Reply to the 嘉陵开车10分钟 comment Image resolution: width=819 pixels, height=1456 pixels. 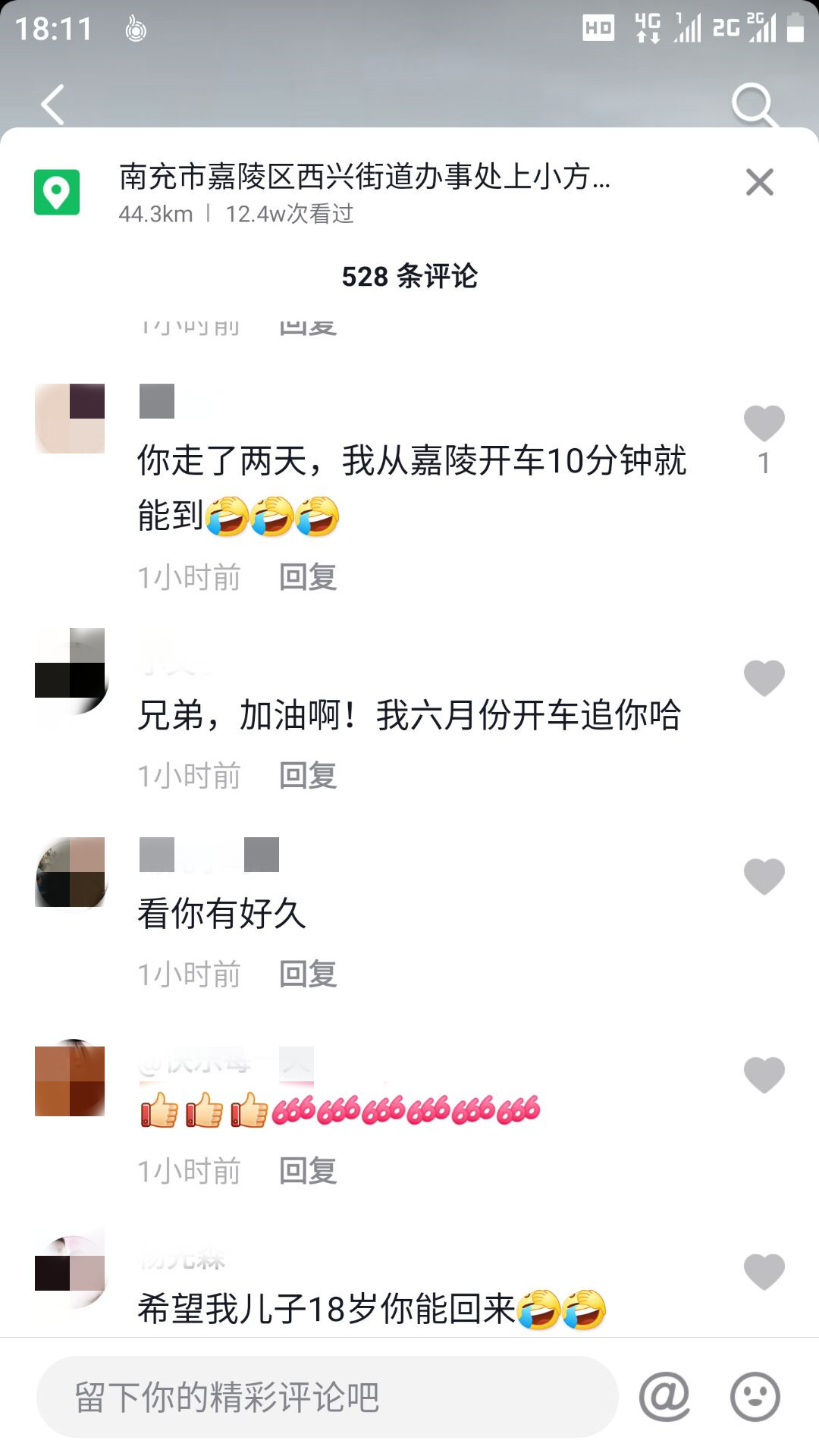click(308, 577)
